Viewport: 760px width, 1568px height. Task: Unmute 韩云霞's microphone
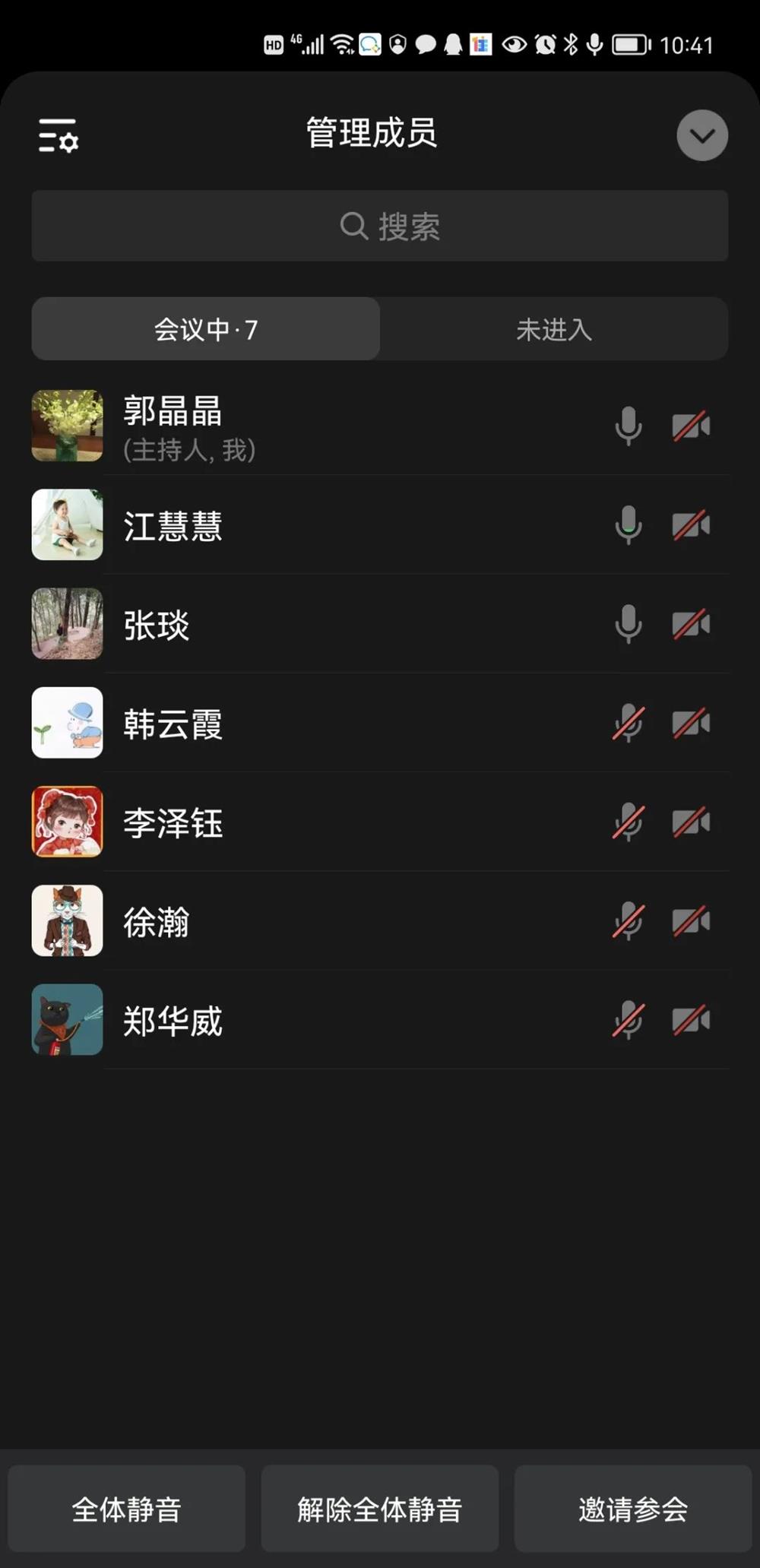pyautogui.click(x=629, y=724)
